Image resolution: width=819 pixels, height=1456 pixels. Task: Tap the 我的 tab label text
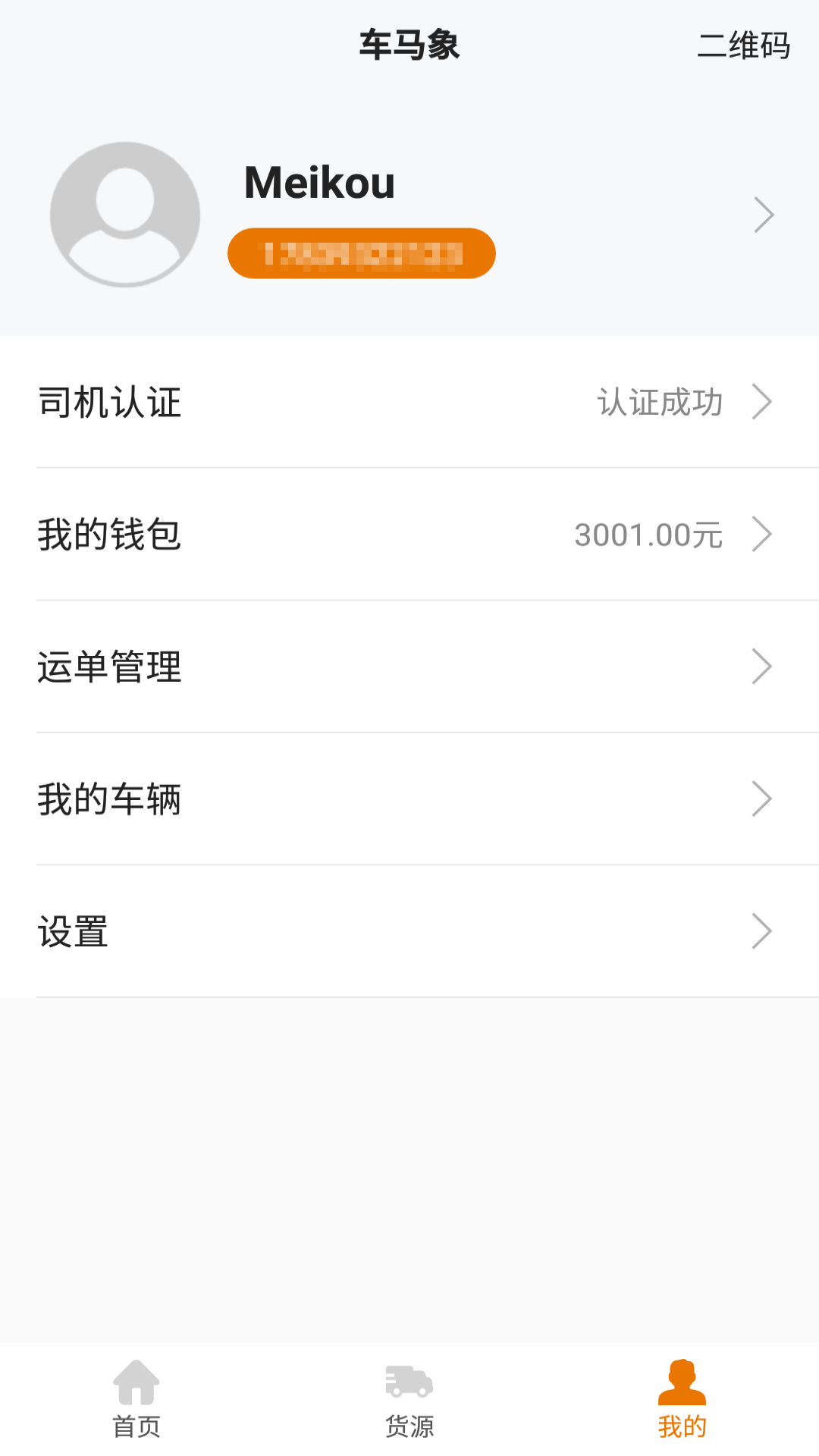(682, 1426)
